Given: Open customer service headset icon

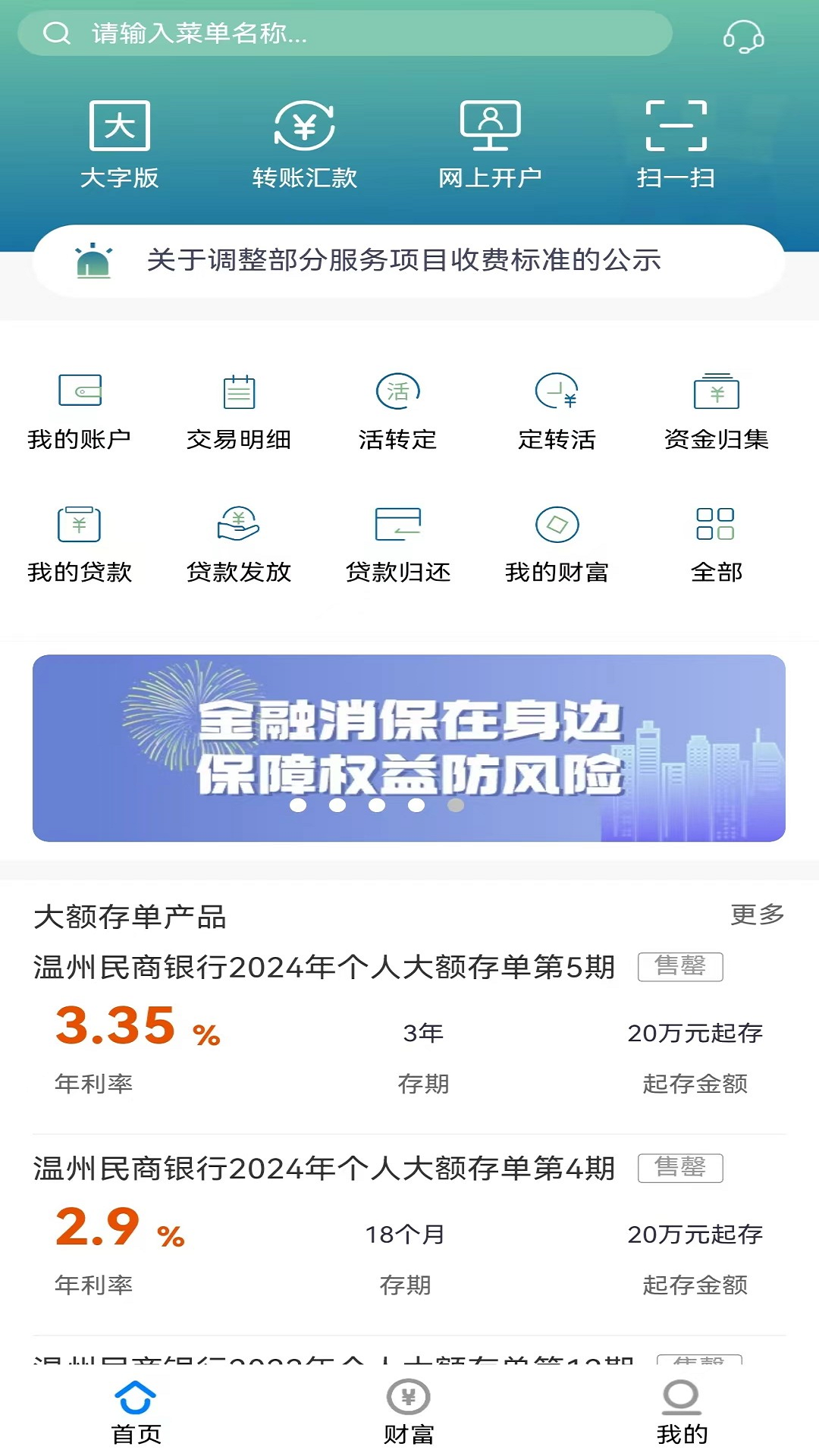Looking at the screenshot, I should coord(743,36).
